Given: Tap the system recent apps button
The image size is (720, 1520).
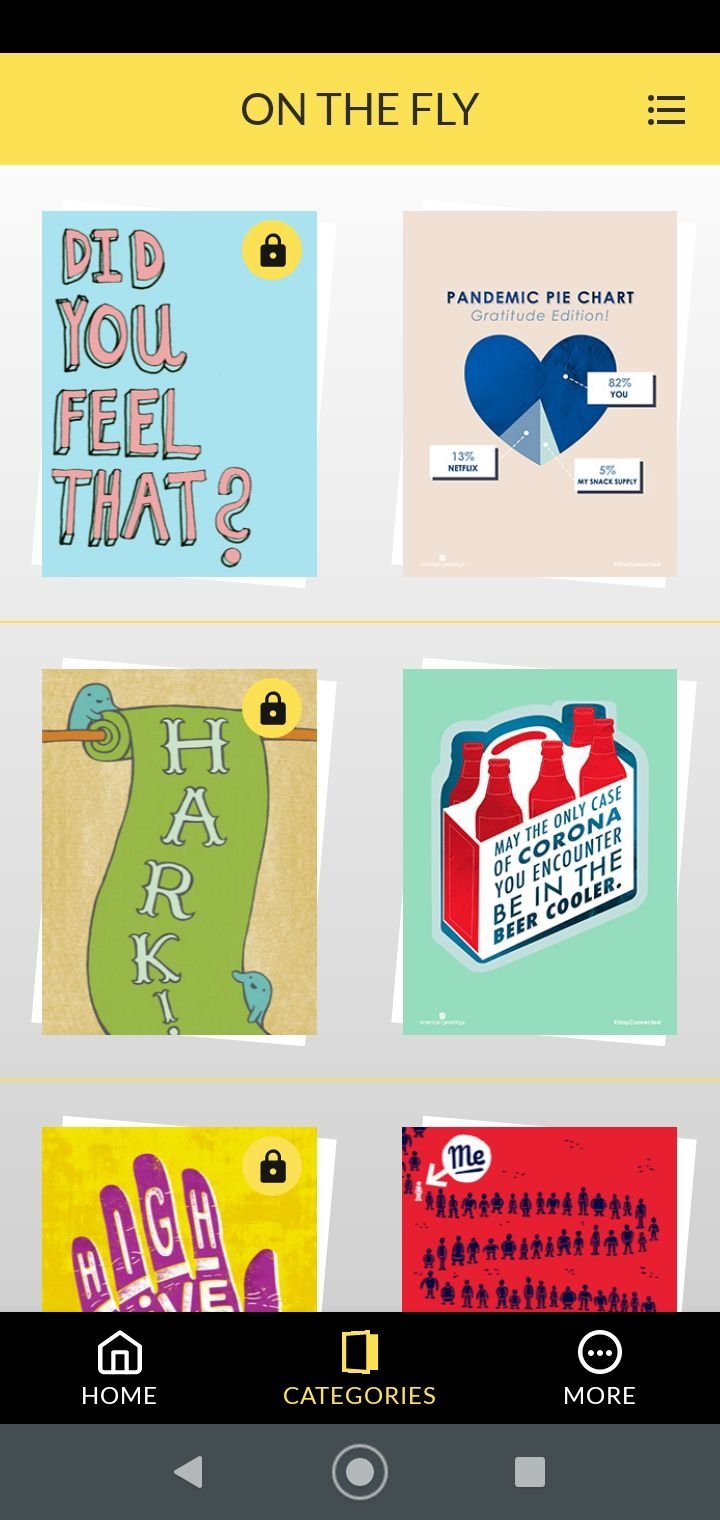Looking at the screenshot, I should [530, 1472].
